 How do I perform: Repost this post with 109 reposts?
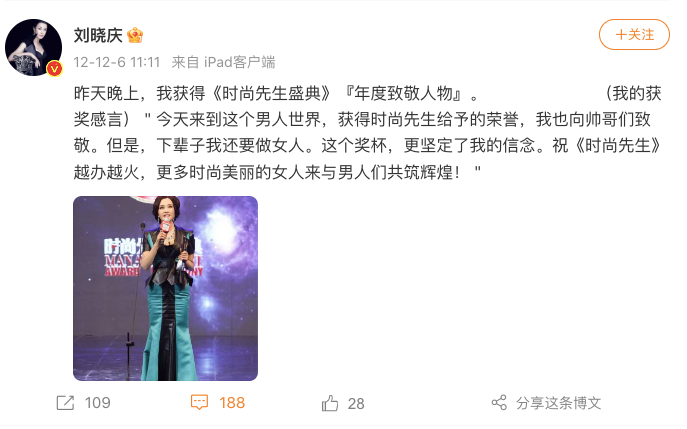click(82, 403)
